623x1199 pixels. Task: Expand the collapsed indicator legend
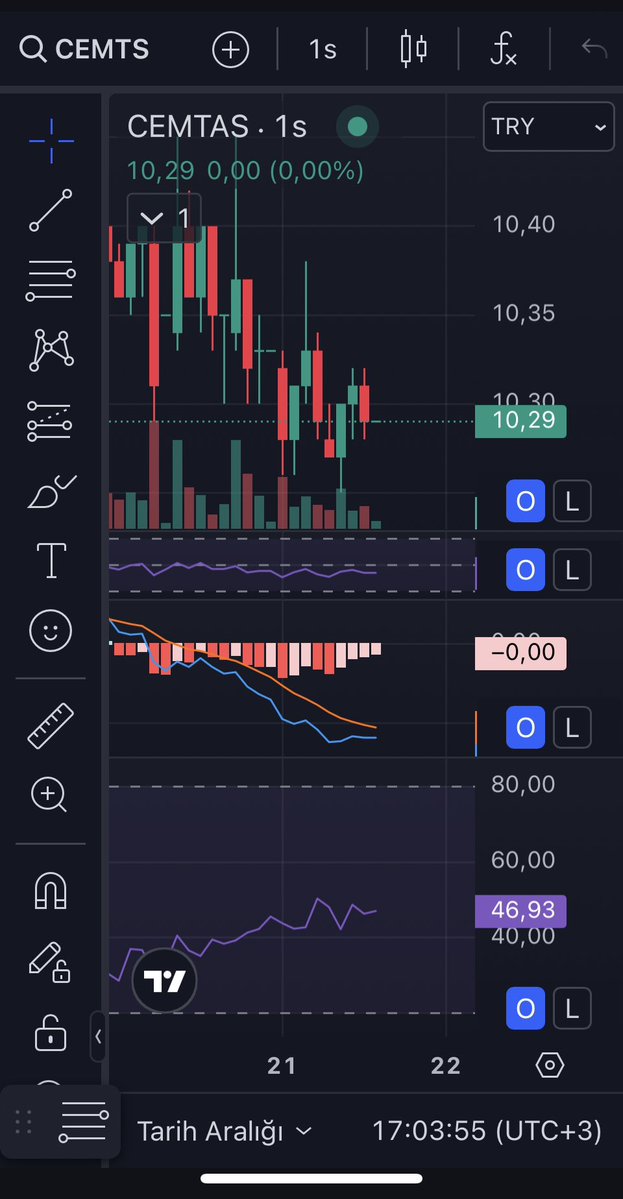[164, 218]
